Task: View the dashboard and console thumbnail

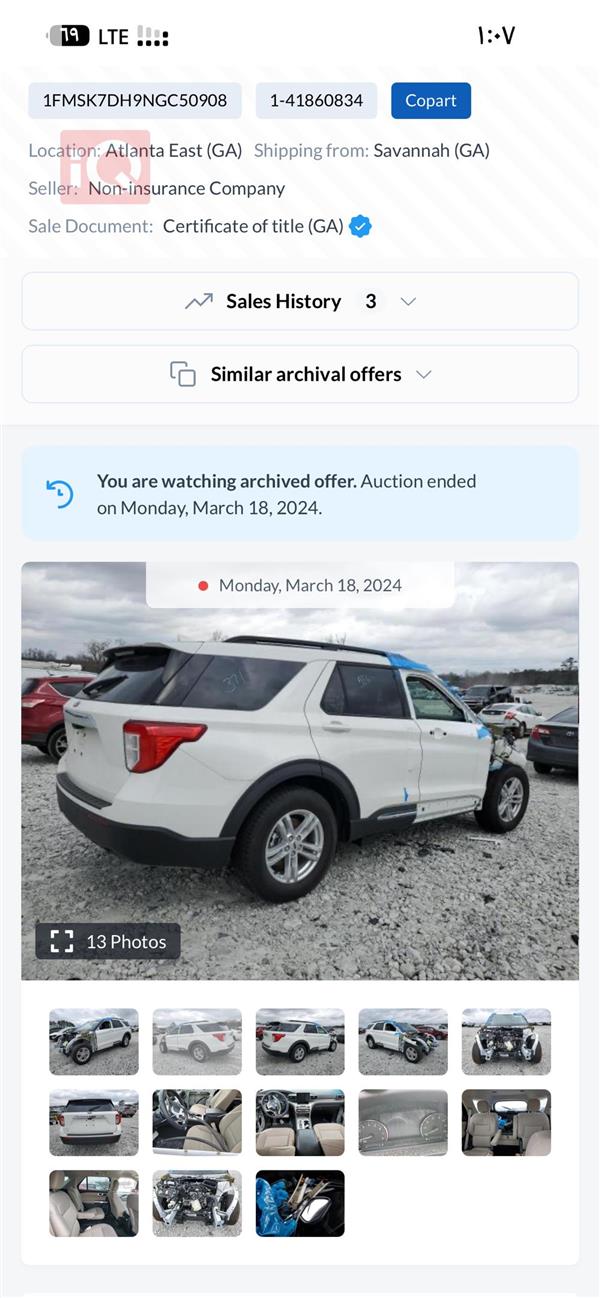Action: (300, 1122)
